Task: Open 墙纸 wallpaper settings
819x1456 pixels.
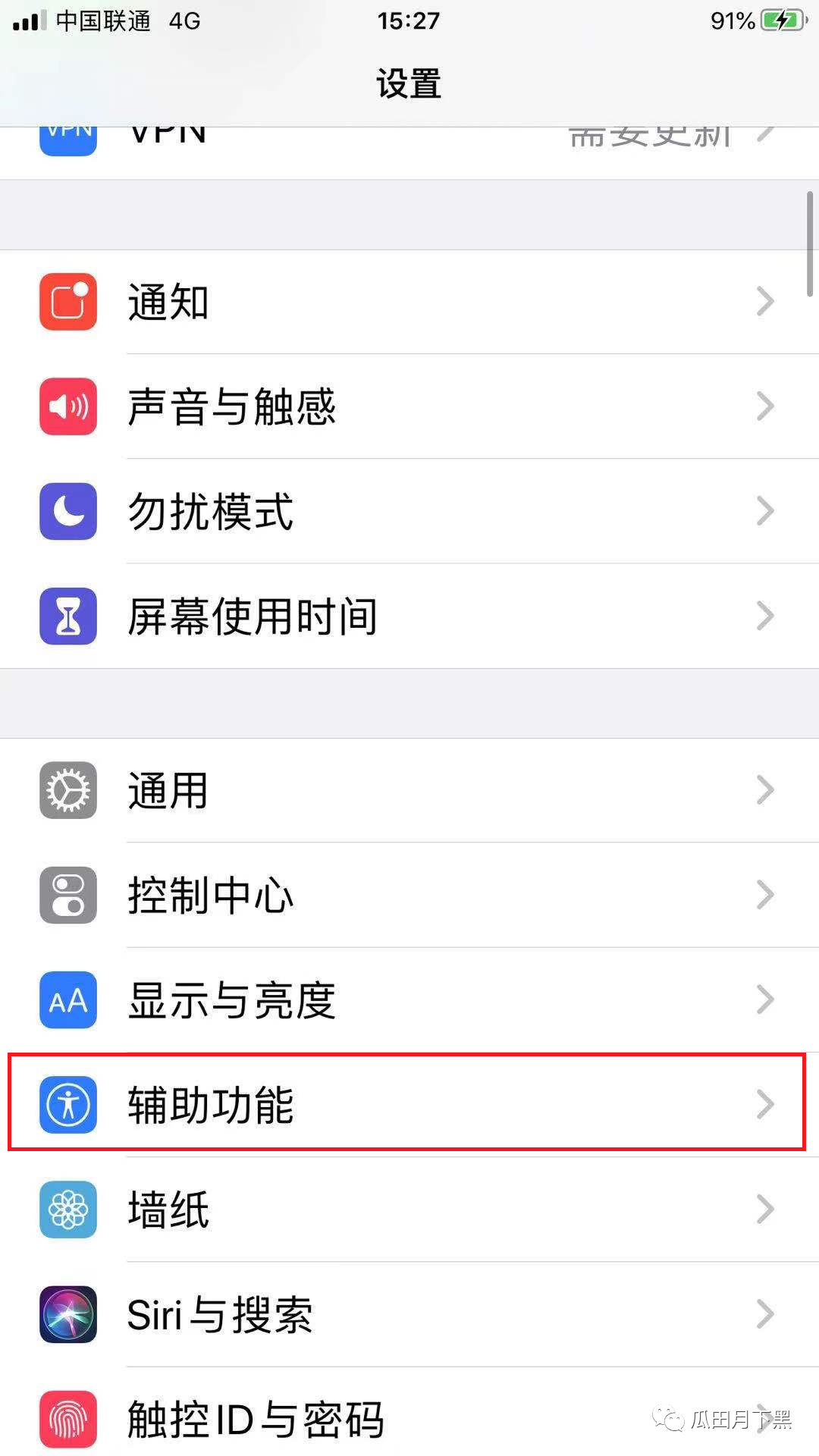Action: pyautogui.click(x=409, y=1209)
